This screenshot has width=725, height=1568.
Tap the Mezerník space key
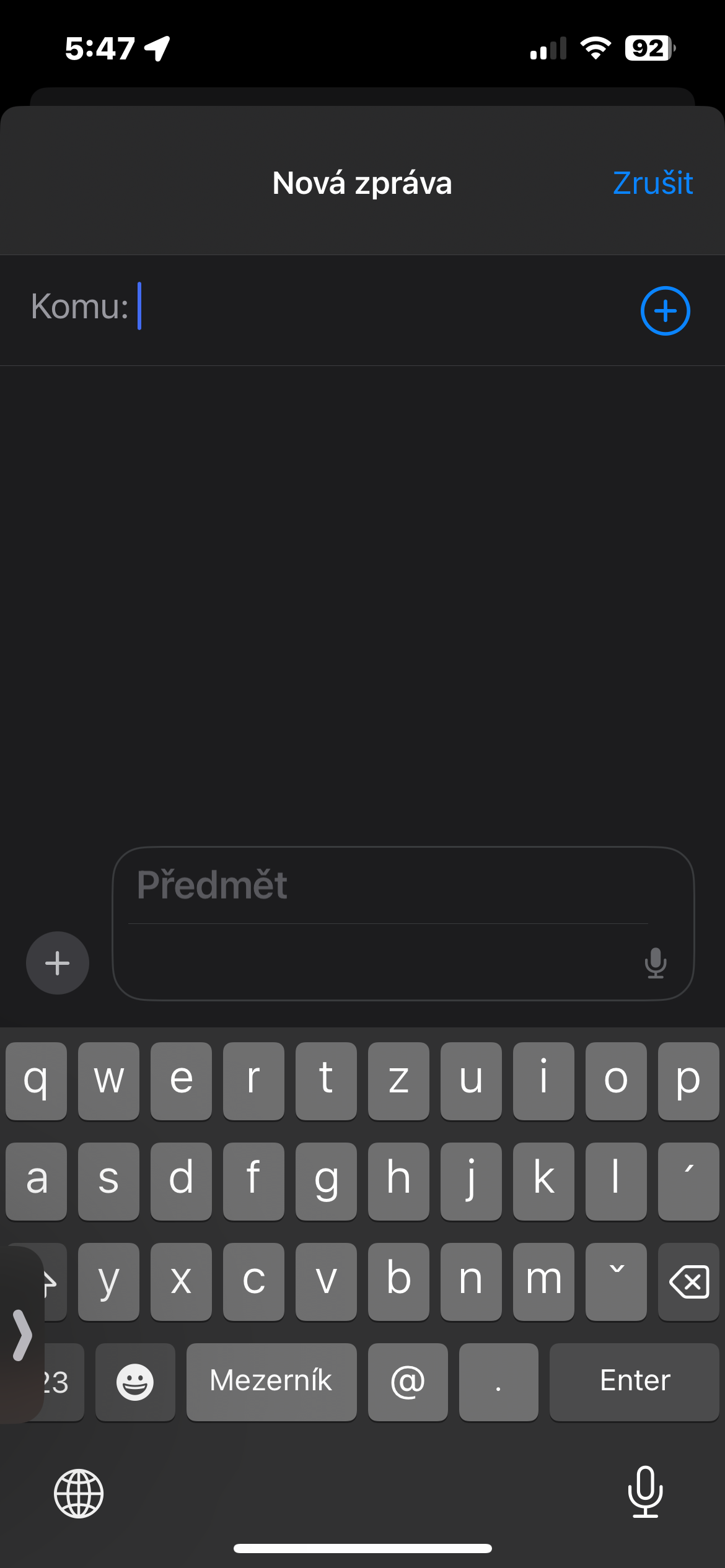[x=271, y=1382]
